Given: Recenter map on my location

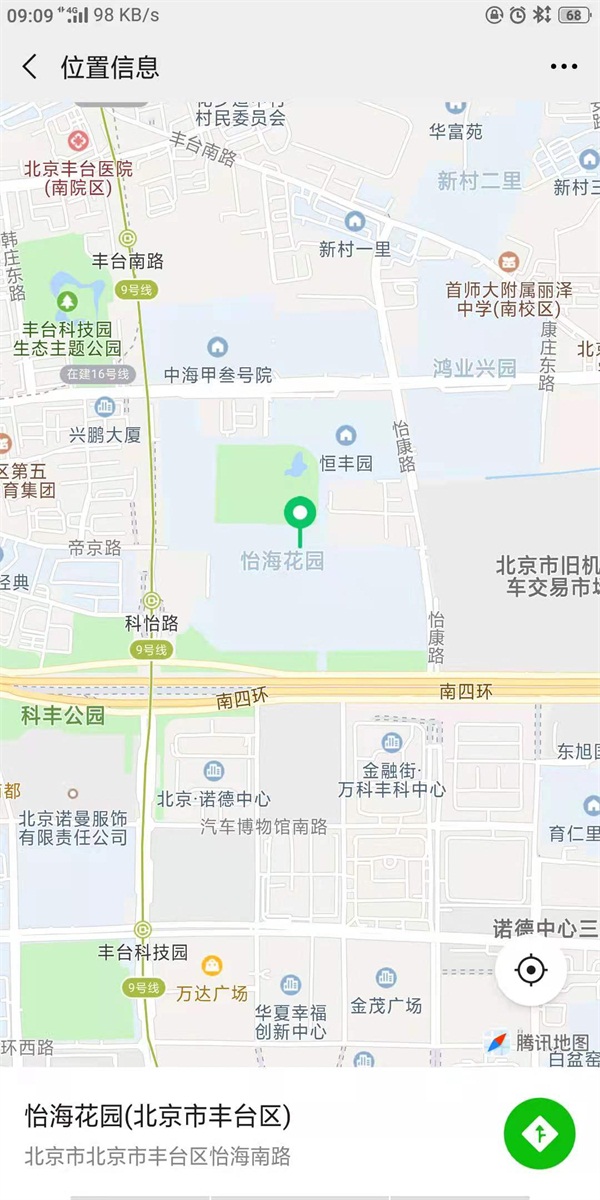Looking at the screenshot, I should (x=531, y=970).
